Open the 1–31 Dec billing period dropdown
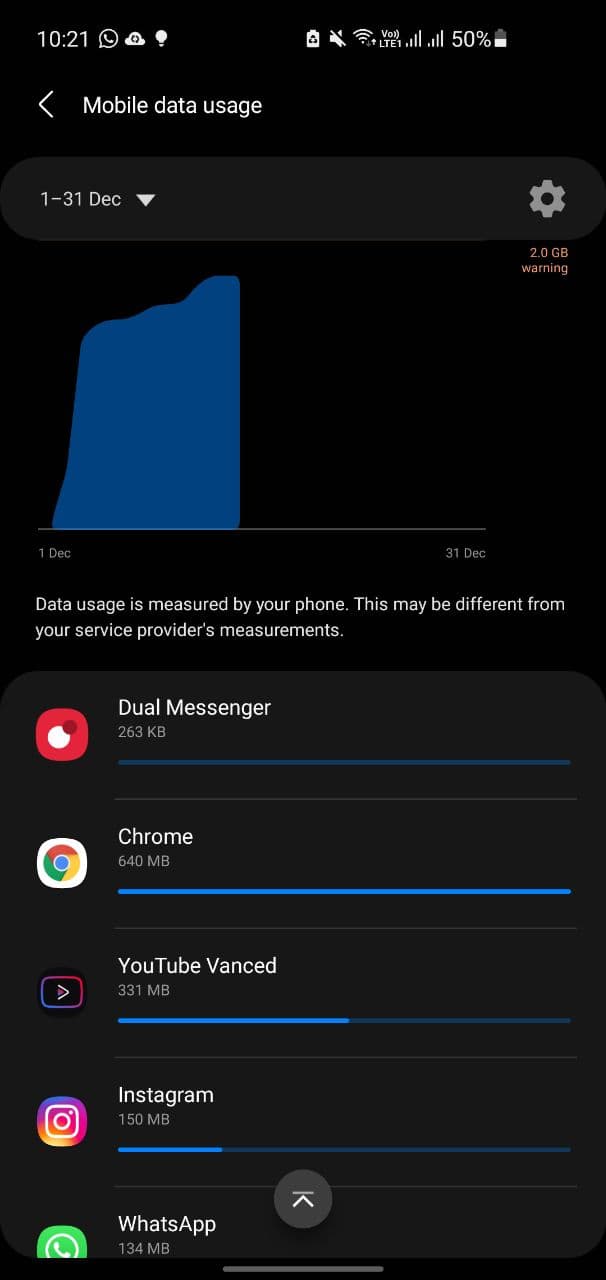Screen dimensions: 606x1280 coord(97,199)
